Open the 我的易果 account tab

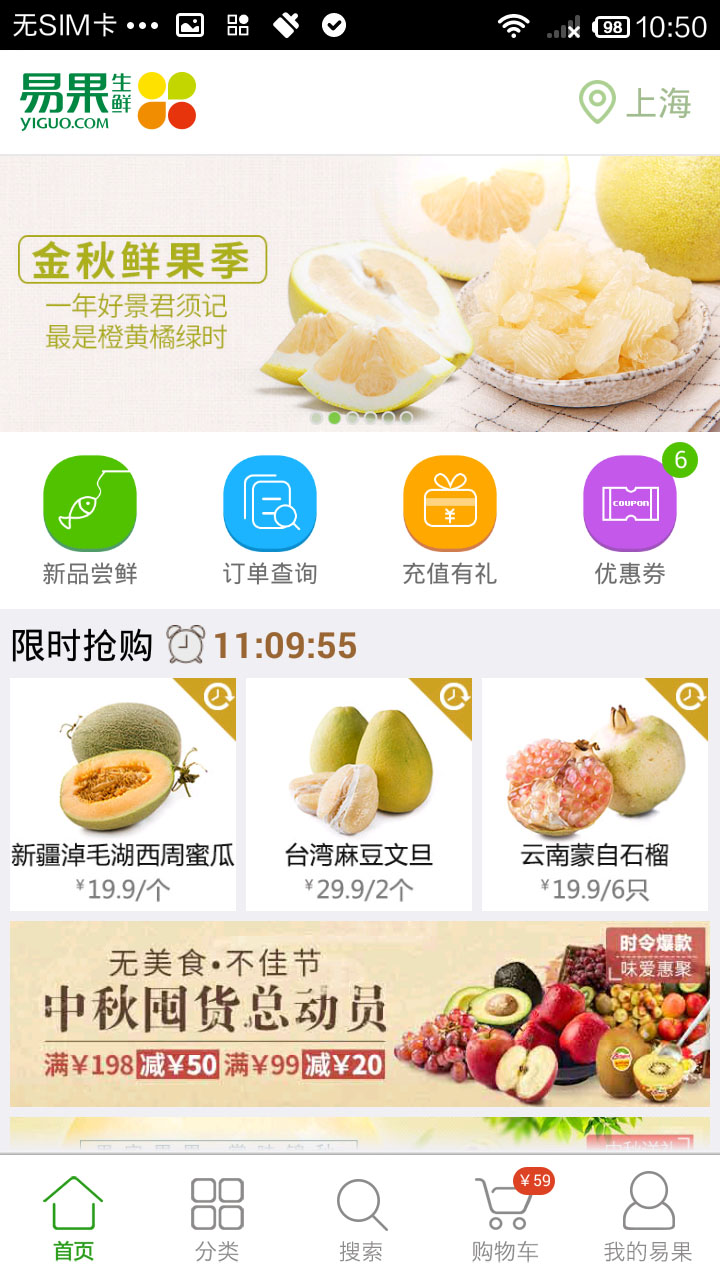tap(648, 1218)
